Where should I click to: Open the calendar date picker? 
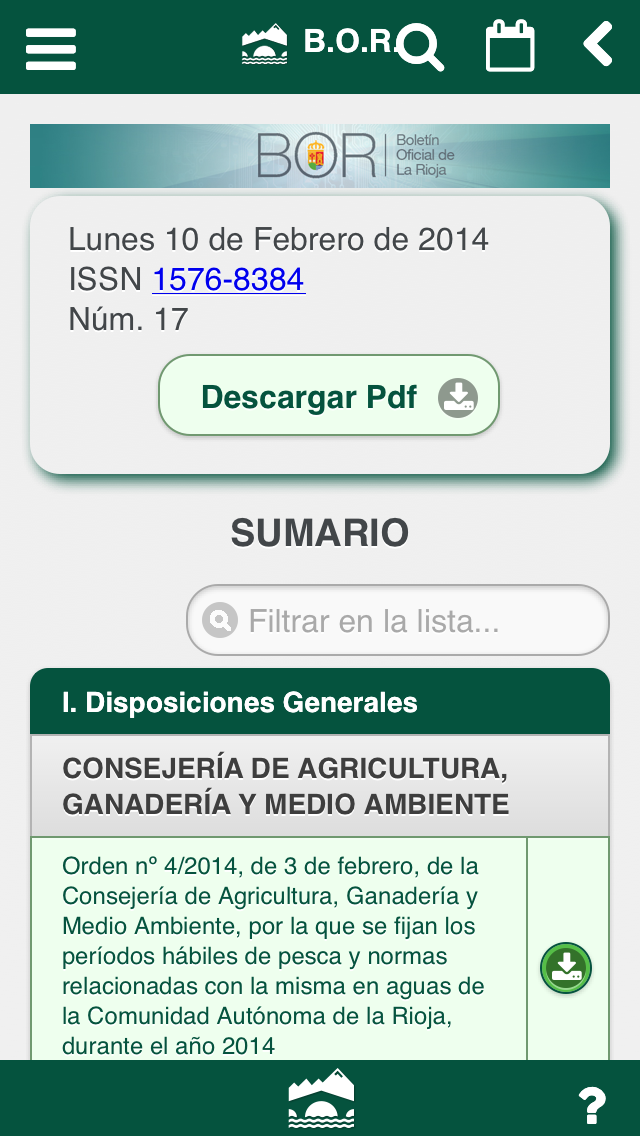(510, 46)
